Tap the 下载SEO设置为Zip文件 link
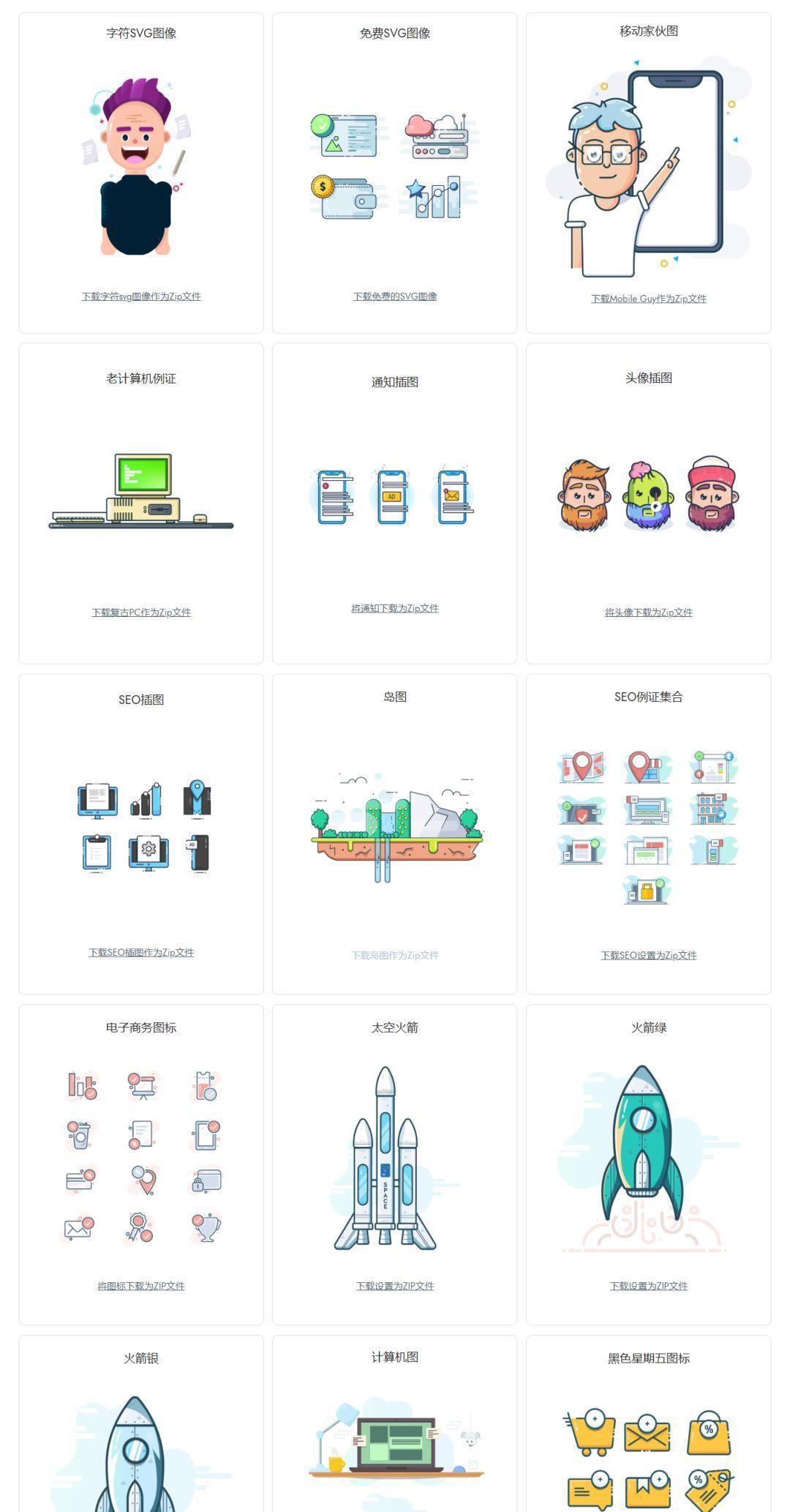790x1512 pixels. (x=649, y=955)
